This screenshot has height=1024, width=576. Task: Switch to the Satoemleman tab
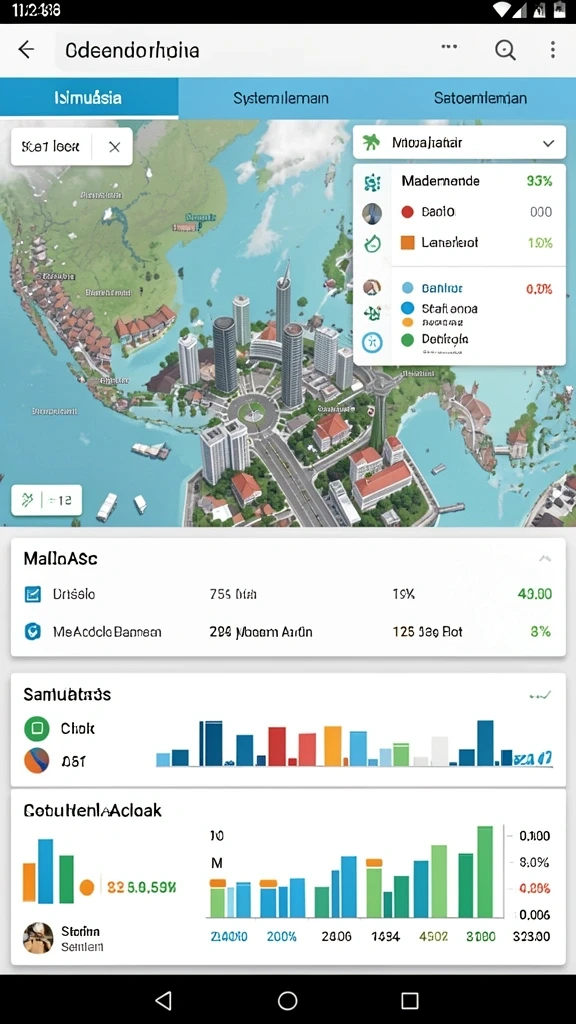pyautogui.click(x=480, y=98)
